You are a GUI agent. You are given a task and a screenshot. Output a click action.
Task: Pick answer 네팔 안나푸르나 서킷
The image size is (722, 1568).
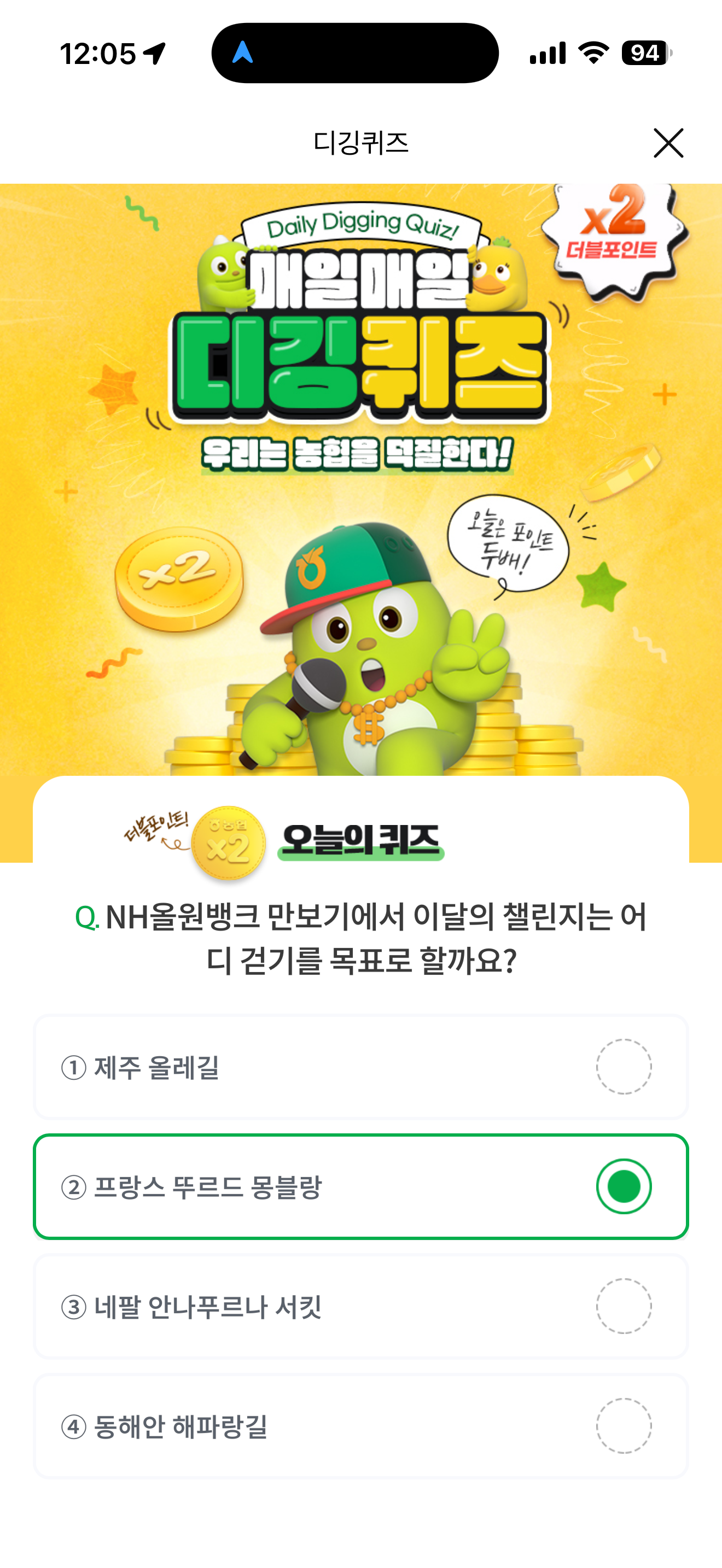360,1306
